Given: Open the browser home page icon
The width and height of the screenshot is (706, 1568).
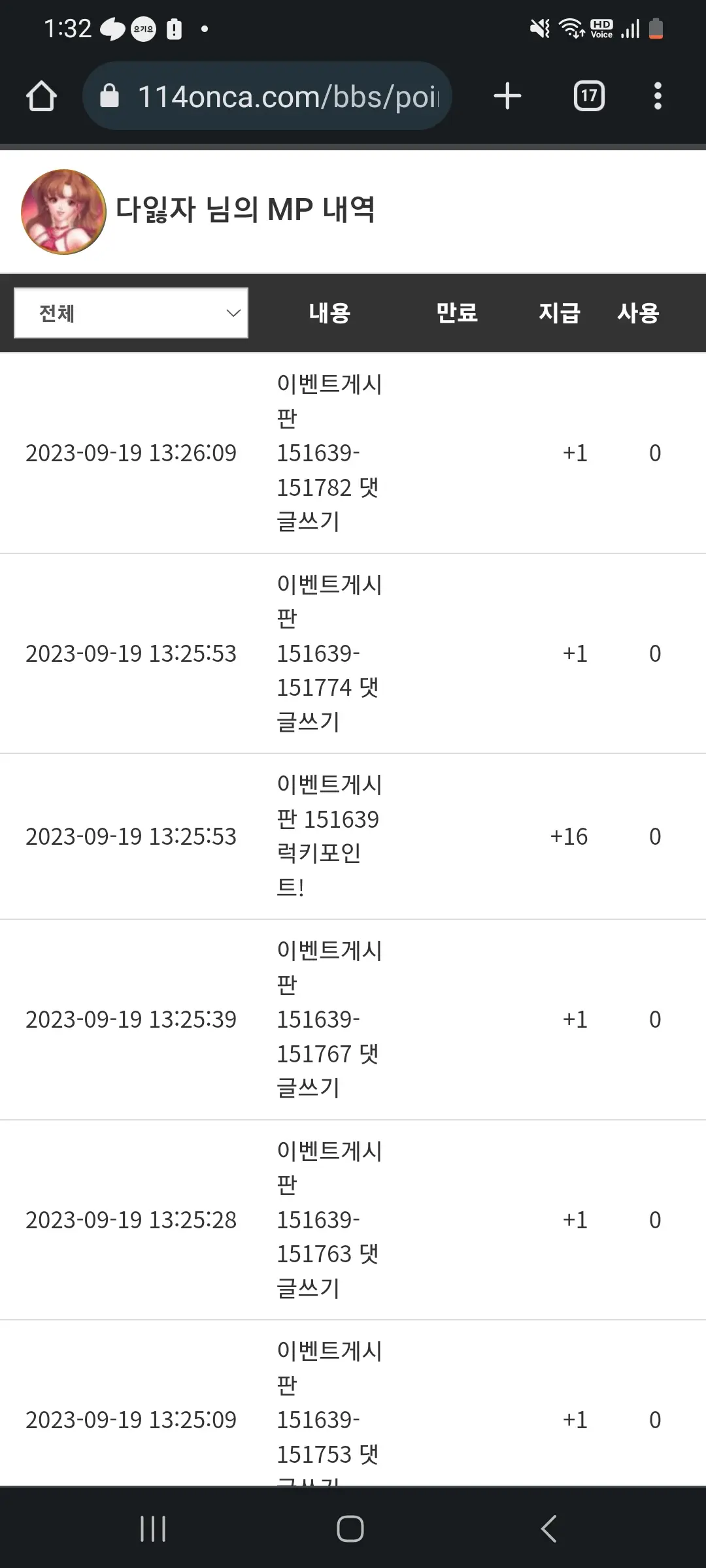Looking at the screenshot, I should [41, 96].
